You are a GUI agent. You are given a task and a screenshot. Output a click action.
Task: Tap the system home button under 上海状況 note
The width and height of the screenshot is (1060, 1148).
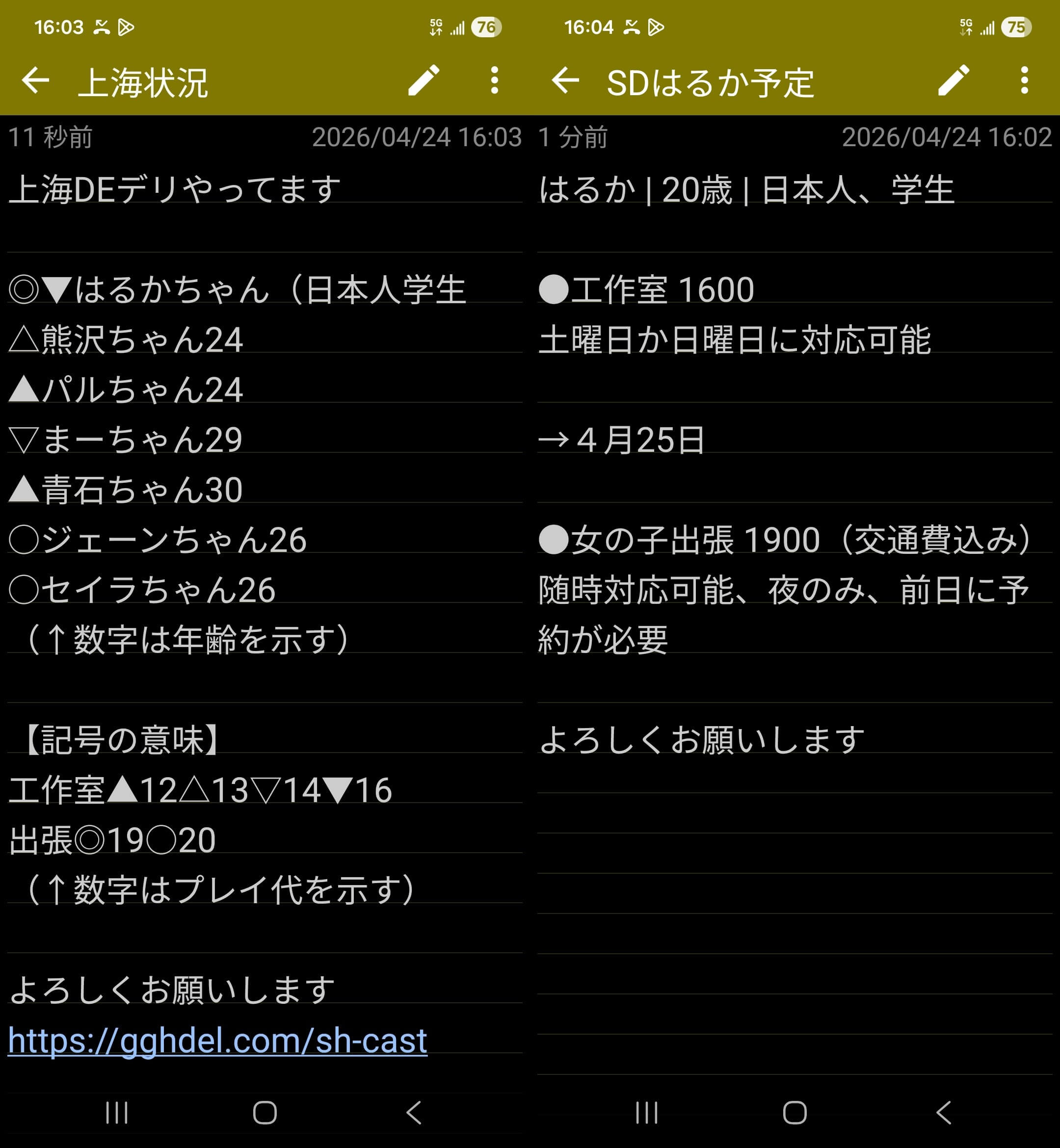(265, 1113)
